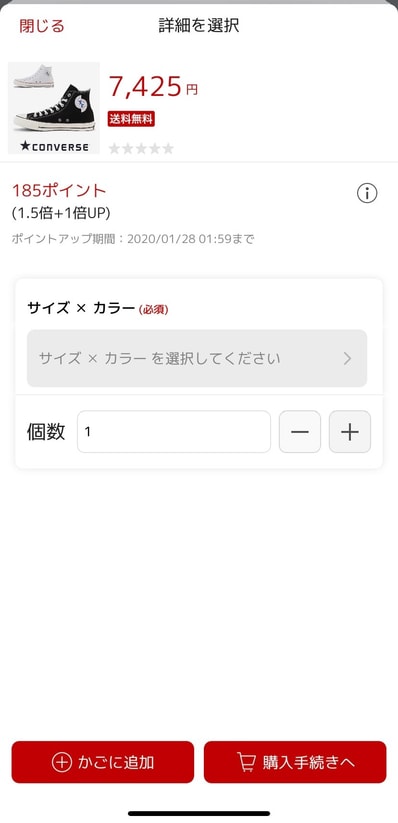Image resolution: width=398 pixels, height=823 pixels.
Task: Tap the 個数 quantity field
Action: point(174,431)
